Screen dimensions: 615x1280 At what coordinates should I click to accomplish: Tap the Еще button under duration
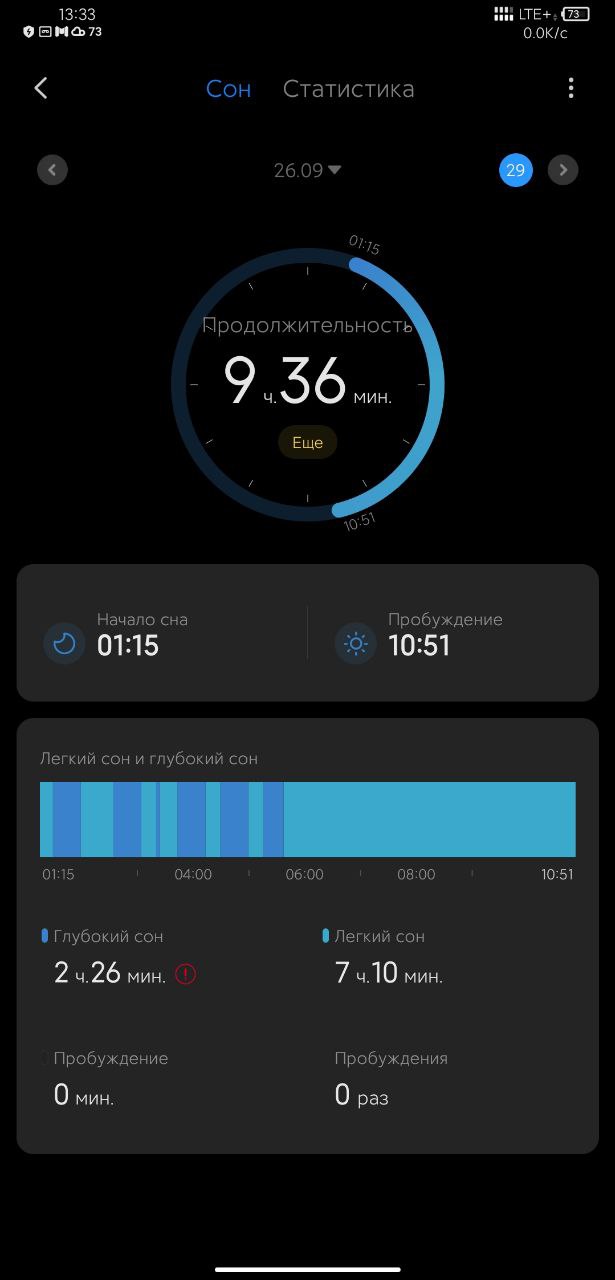[307, 442]
